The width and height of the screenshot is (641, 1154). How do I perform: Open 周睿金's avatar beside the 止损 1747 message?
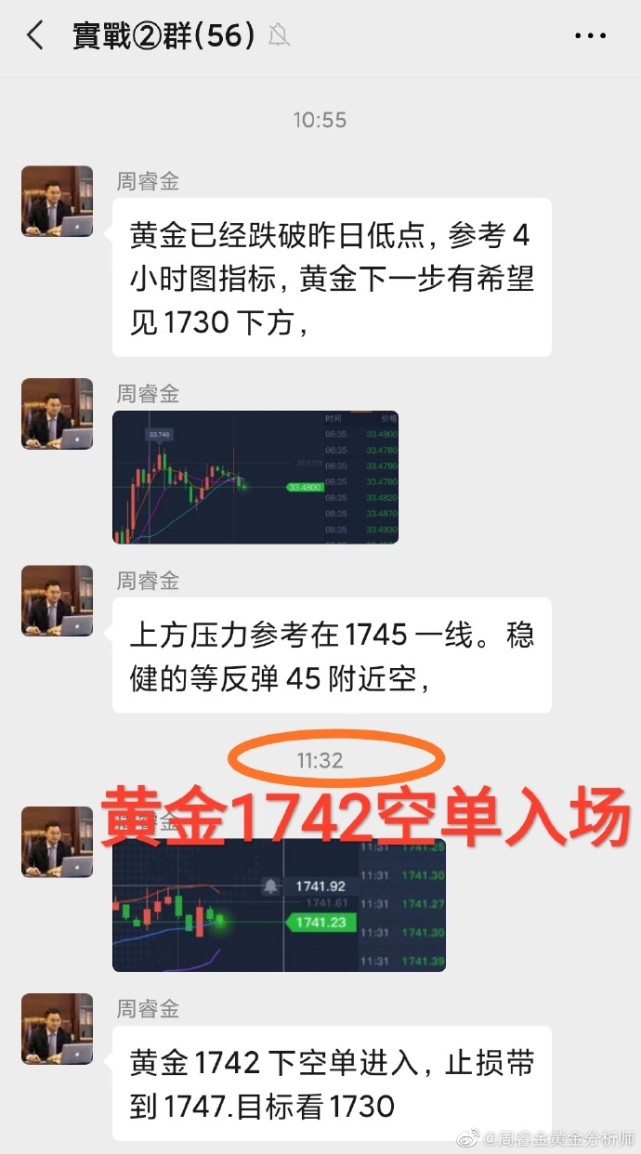click(x=57, y=1029)
